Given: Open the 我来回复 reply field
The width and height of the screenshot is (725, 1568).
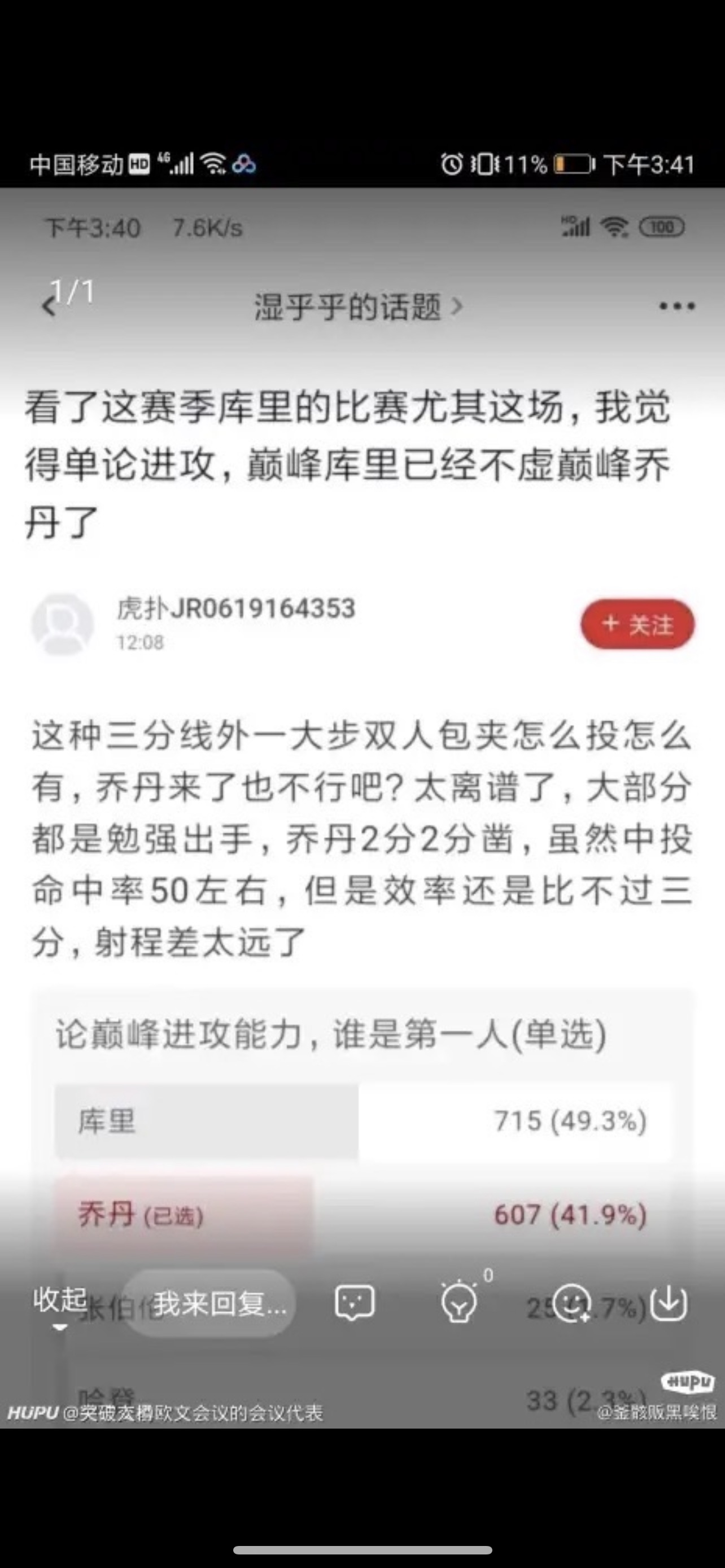Looking at the screenshot, I should click(x=210, y=1304).
